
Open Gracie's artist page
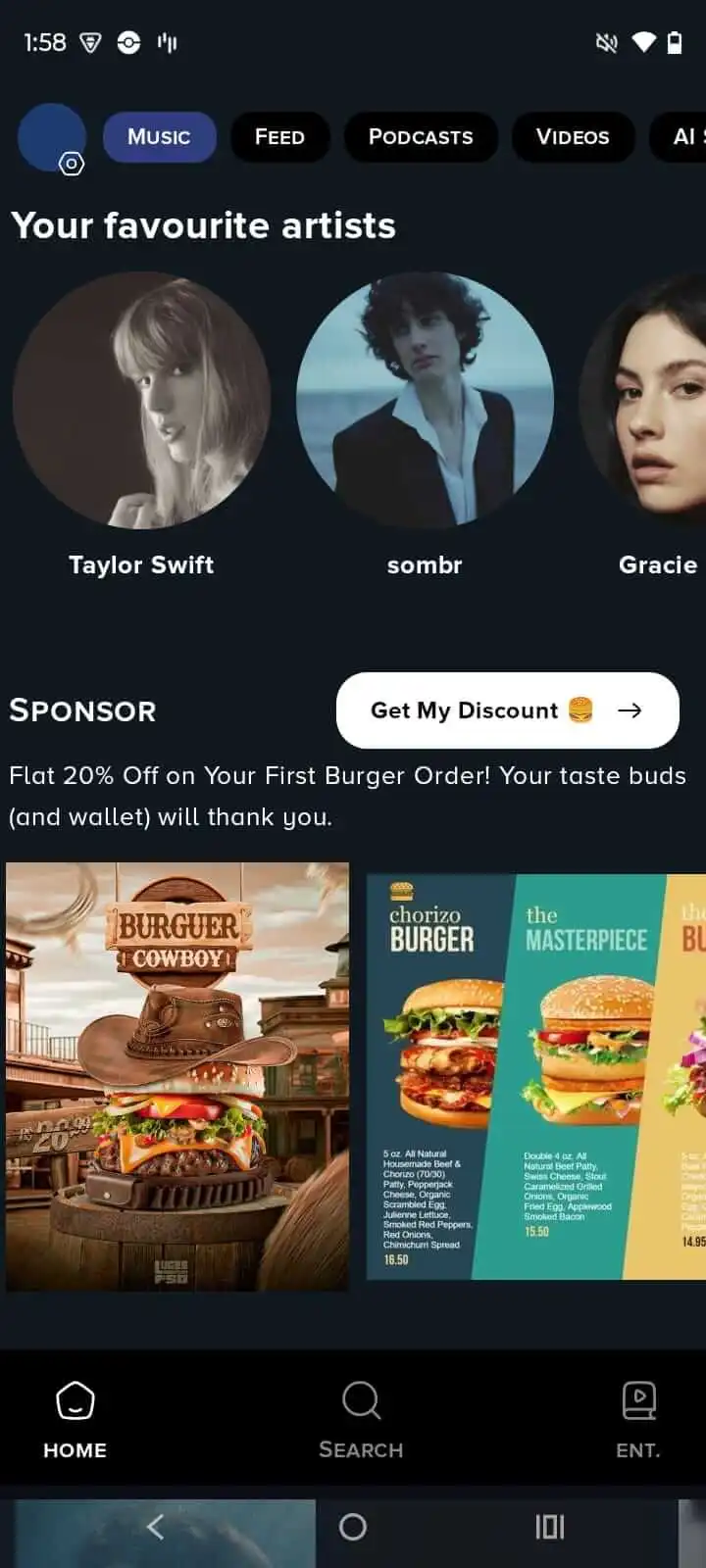click(x=647, y=402)
